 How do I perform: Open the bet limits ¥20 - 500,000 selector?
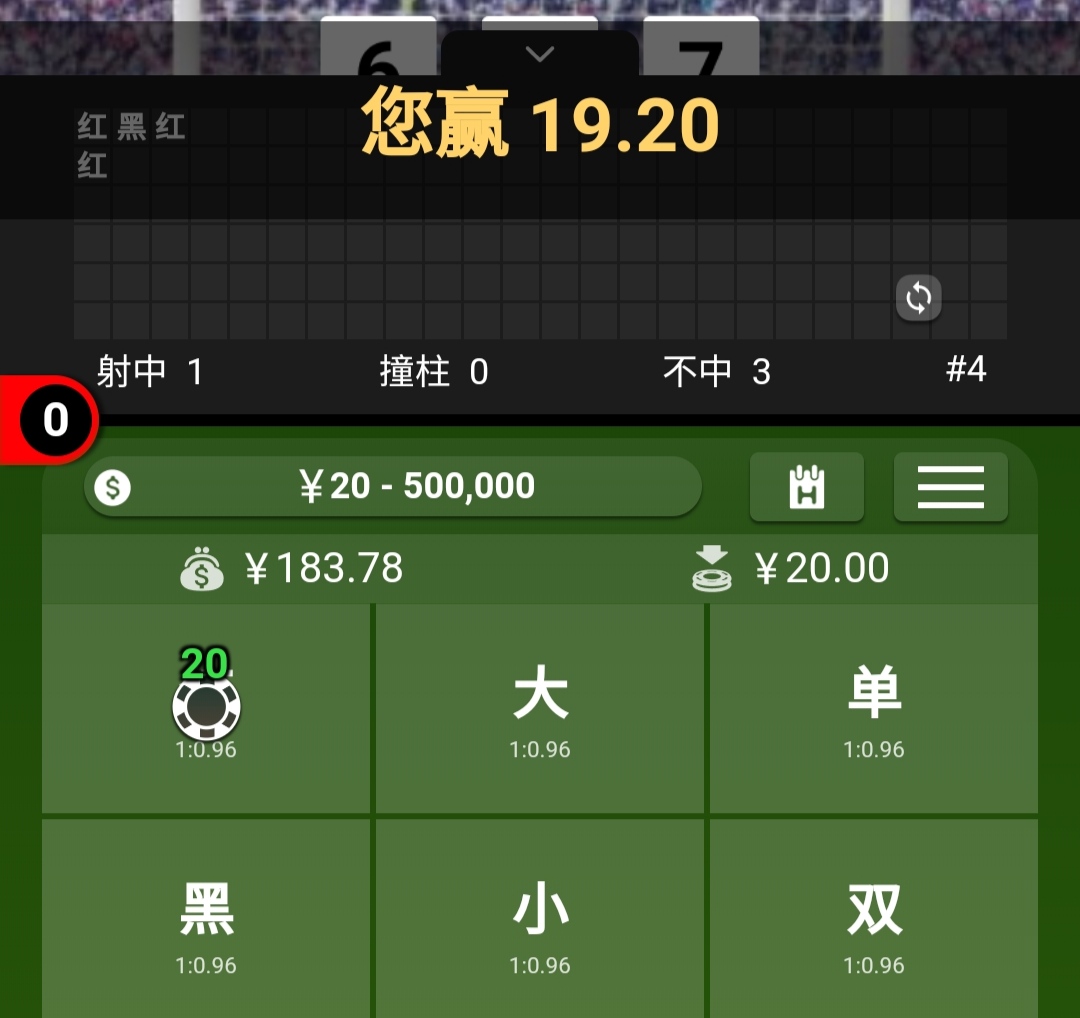point(393,487)
